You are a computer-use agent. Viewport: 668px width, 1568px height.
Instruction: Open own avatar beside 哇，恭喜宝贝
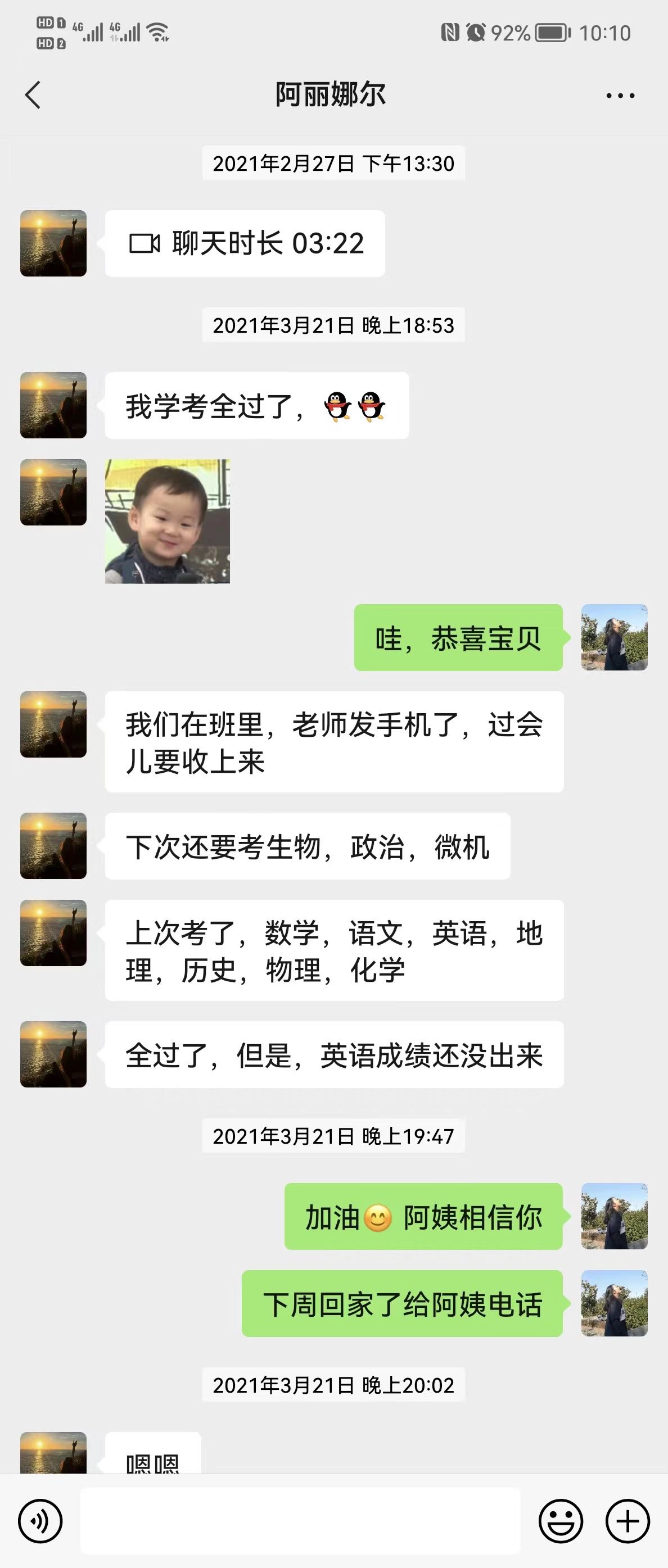(614, 637)
